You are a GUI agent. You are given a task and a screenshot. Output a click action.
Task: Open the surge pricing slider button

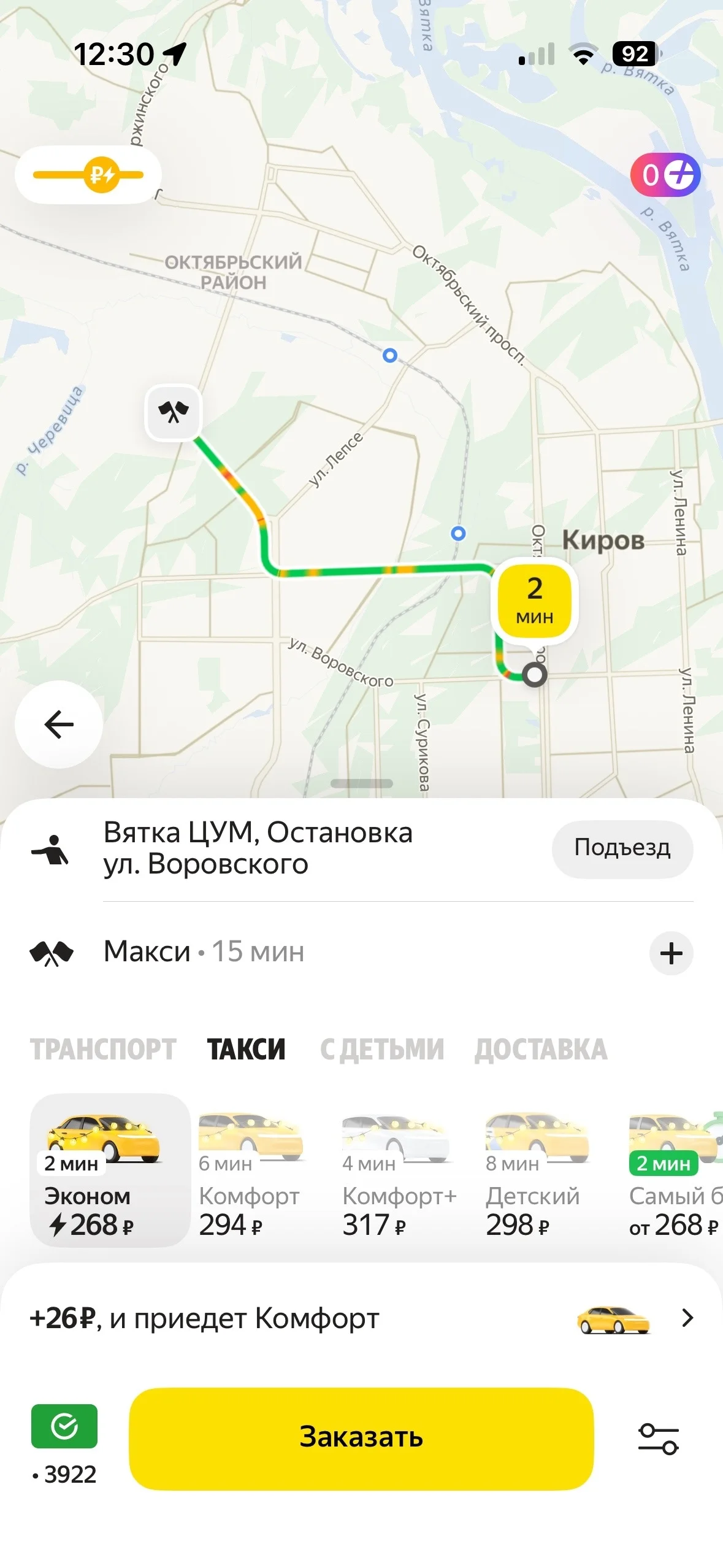click(x=88, y=175)
